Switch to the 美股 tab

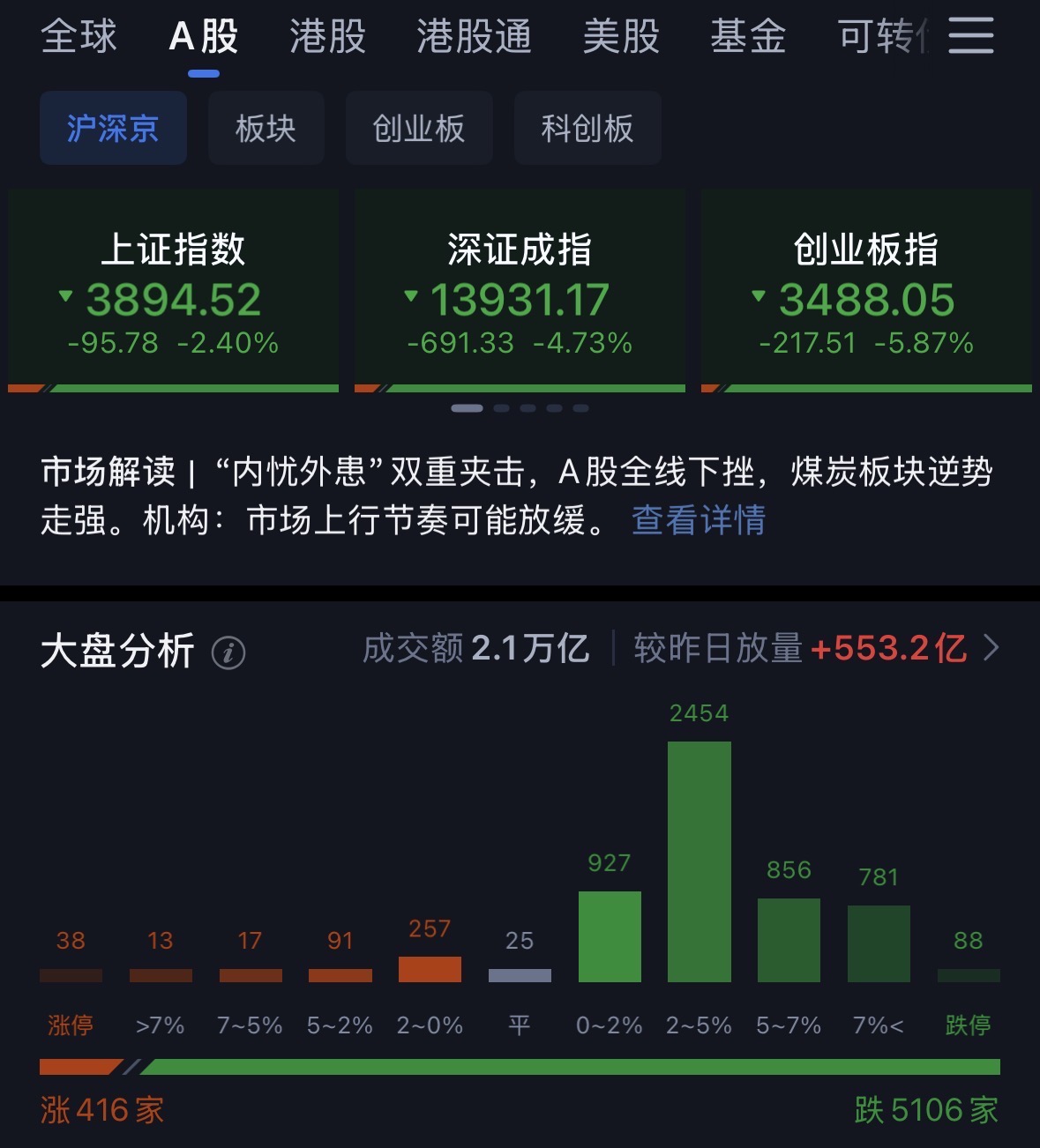coord(621,37)
